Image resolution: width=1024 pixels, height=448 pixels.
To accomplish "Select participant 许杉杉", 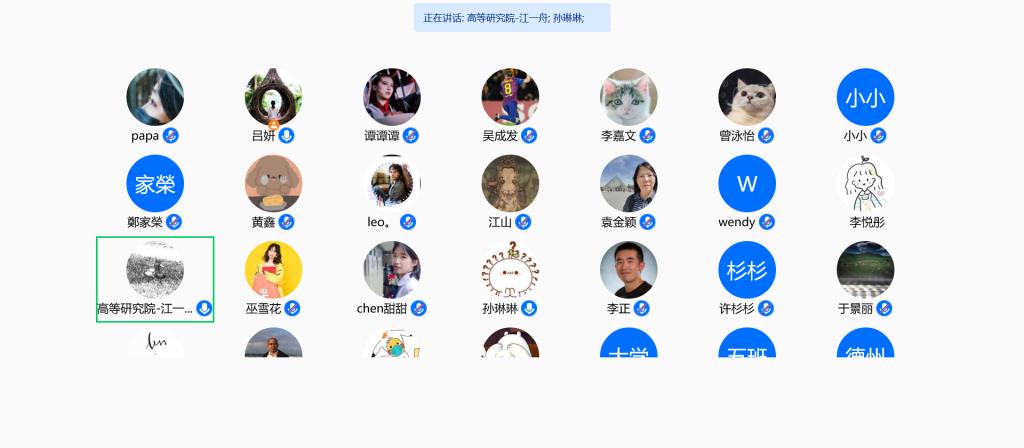I will (x=747, y=271).
